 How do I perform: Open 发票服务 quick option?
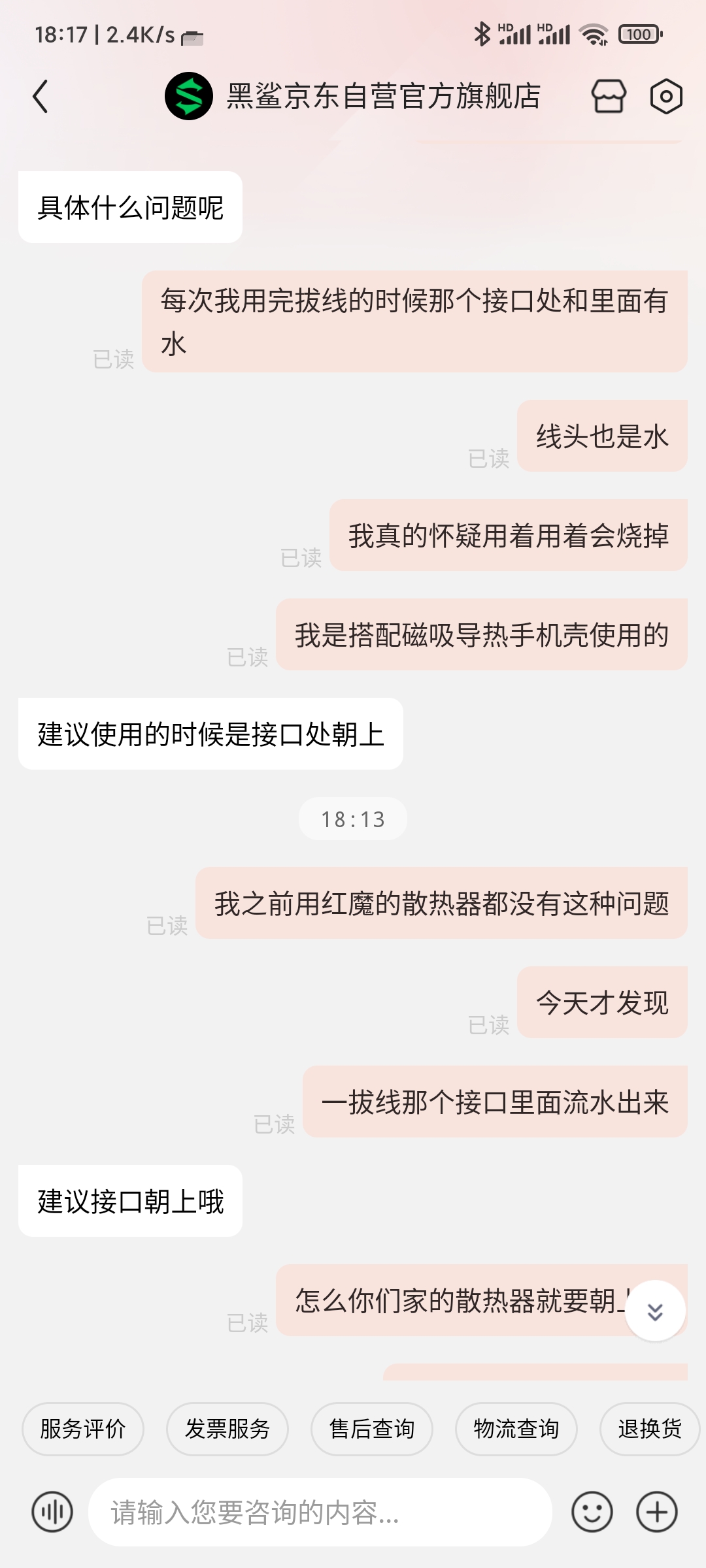click(227, 1429)
